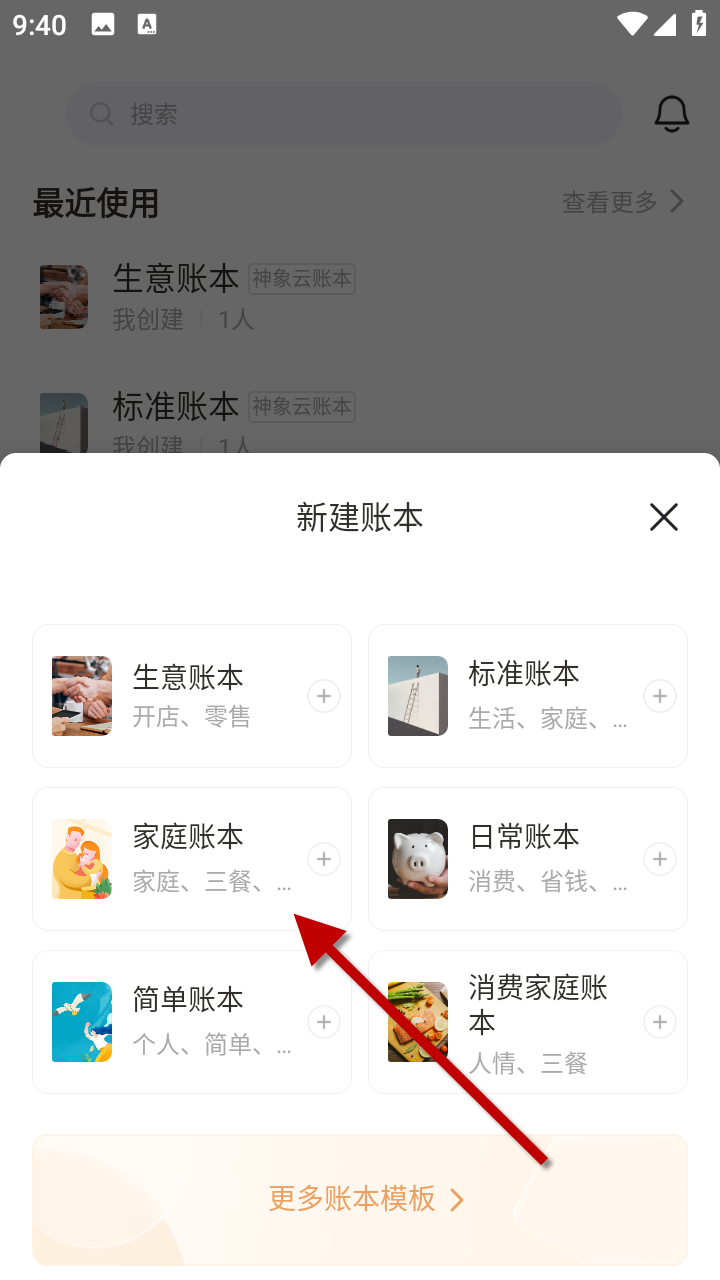Viewport: 720px width, 1280px height.
Task: Pick the 简单账本 template
Action: 192,1022
